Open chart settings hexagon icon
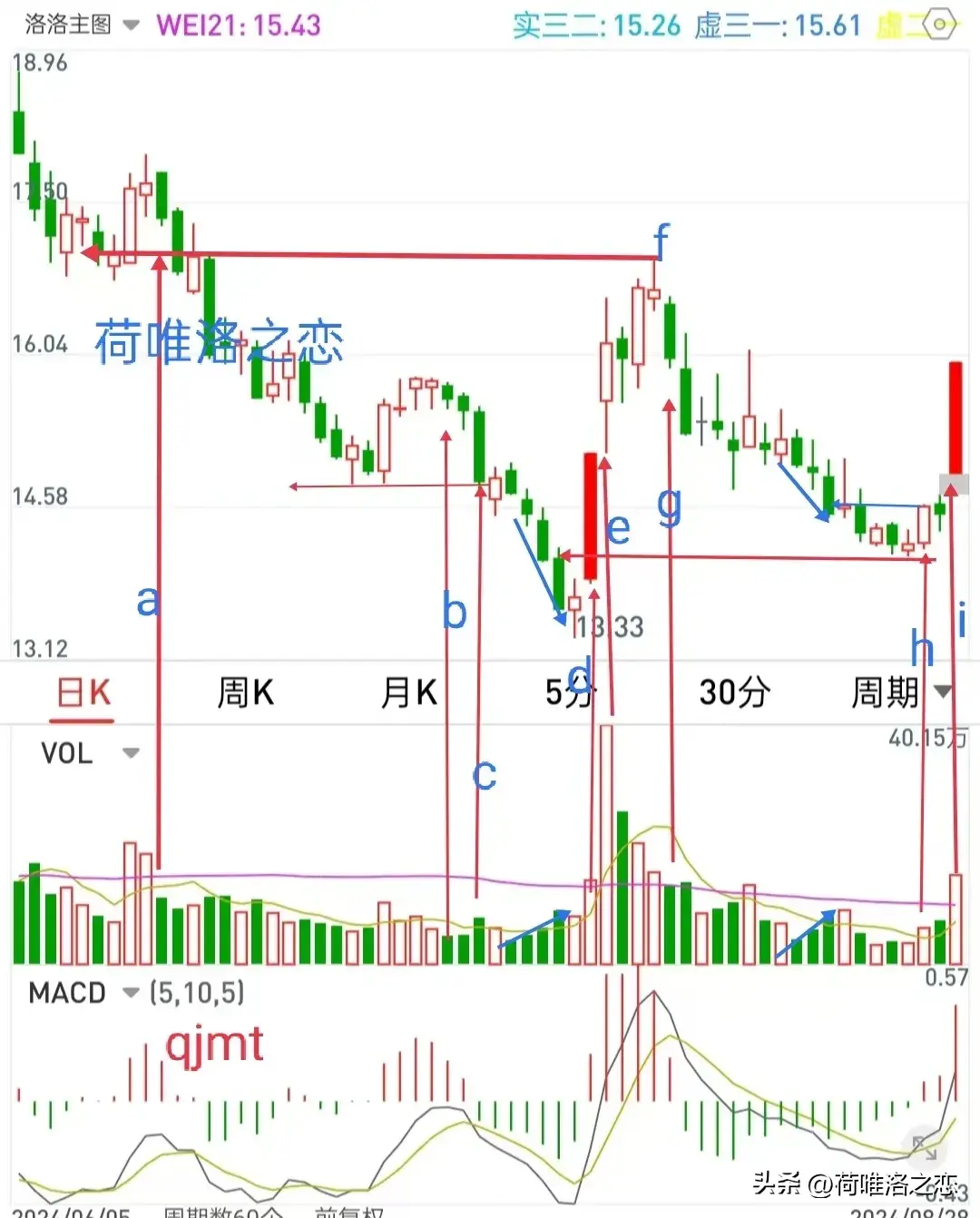 click(x=941, y=25)
